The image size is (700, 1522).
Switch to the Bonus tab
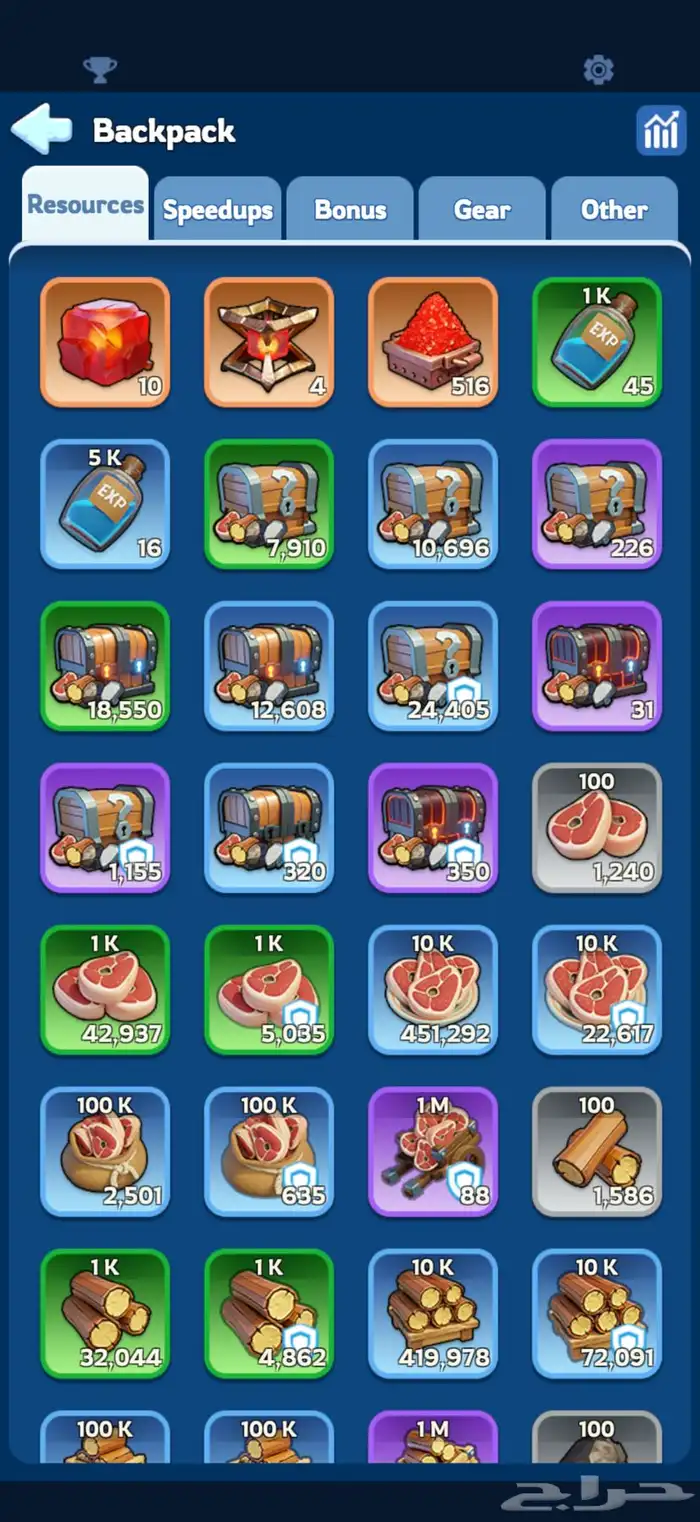coord(350,210)
